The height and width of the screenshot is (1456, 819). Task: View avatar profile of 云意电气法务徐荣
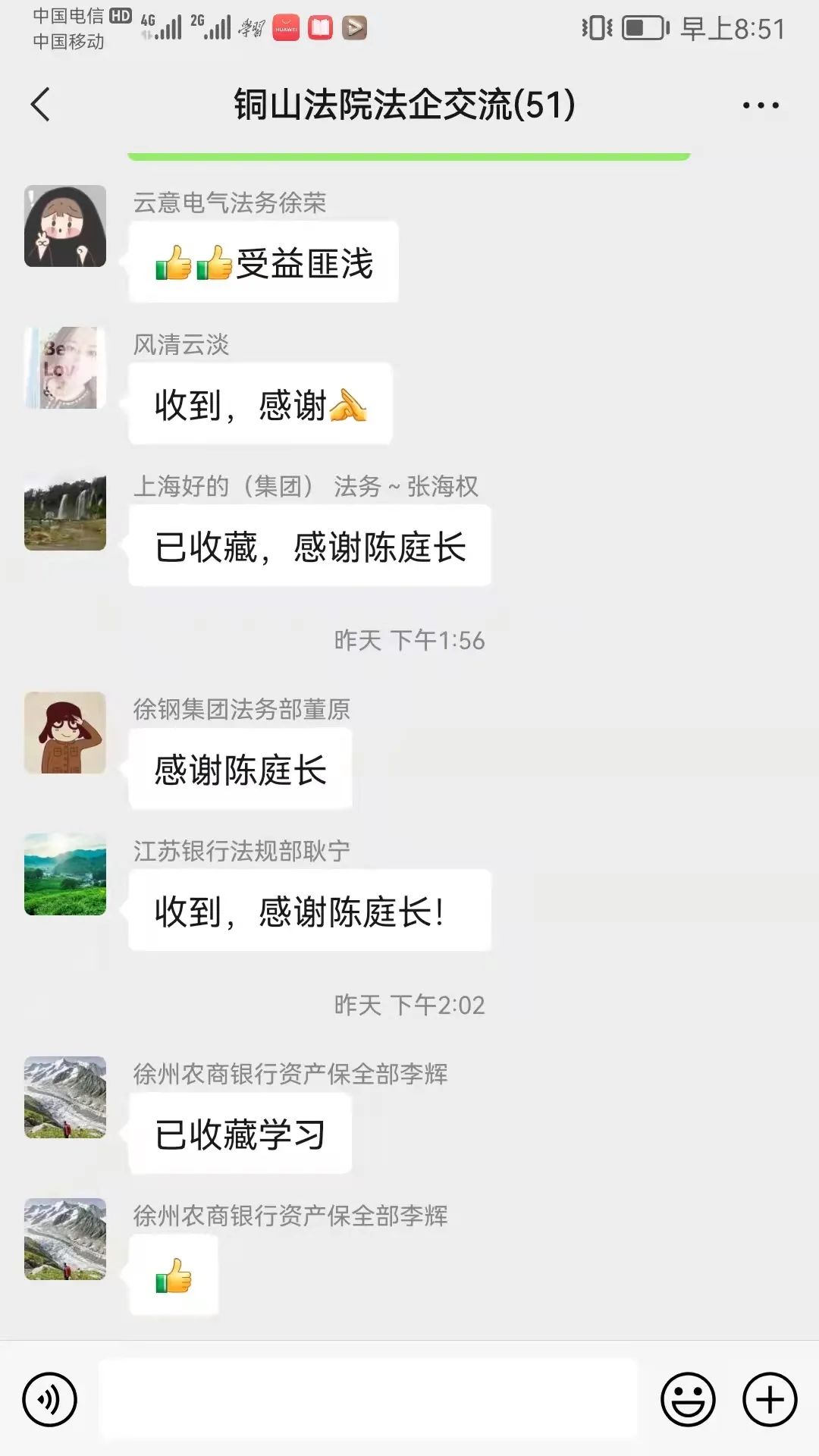coord(65,226)
